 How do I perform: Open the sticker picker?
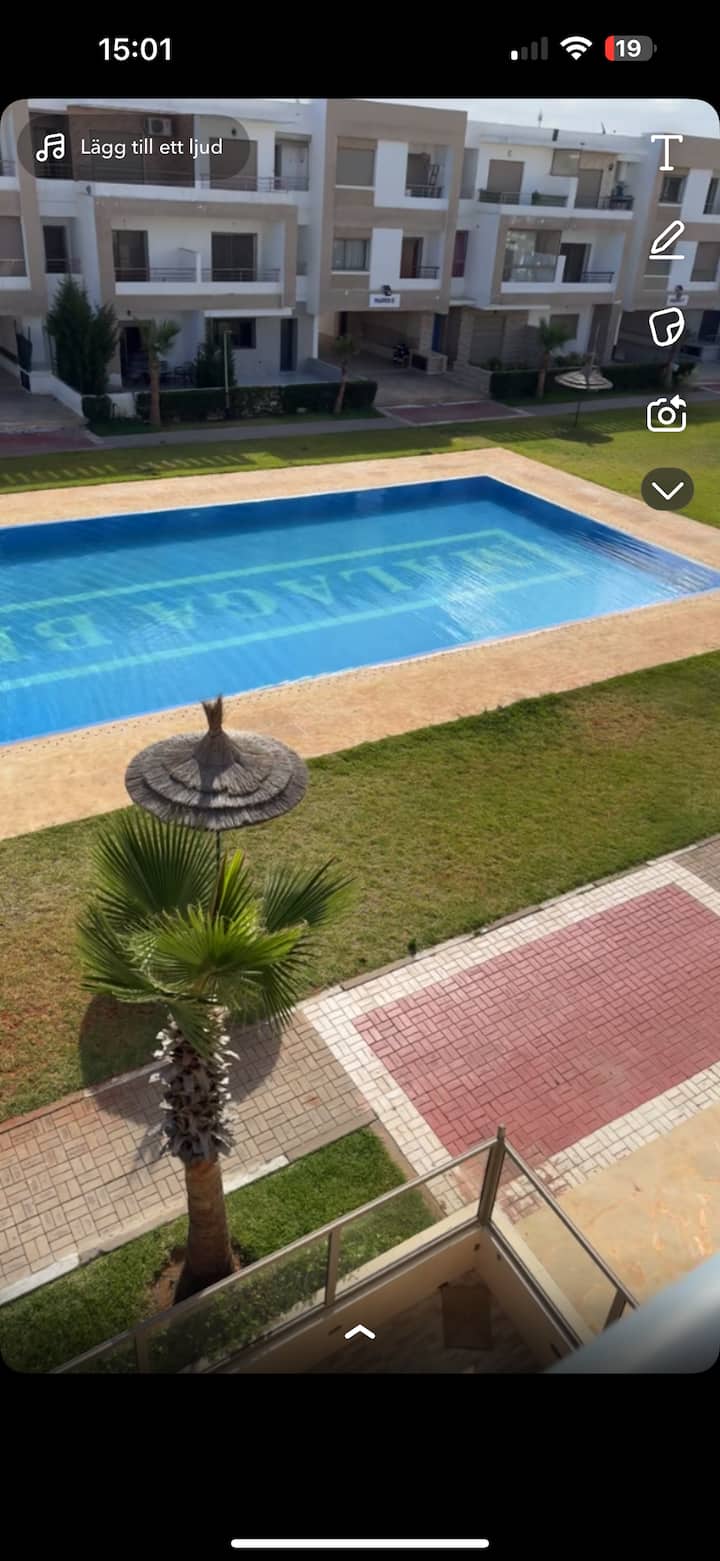point(666,327)
